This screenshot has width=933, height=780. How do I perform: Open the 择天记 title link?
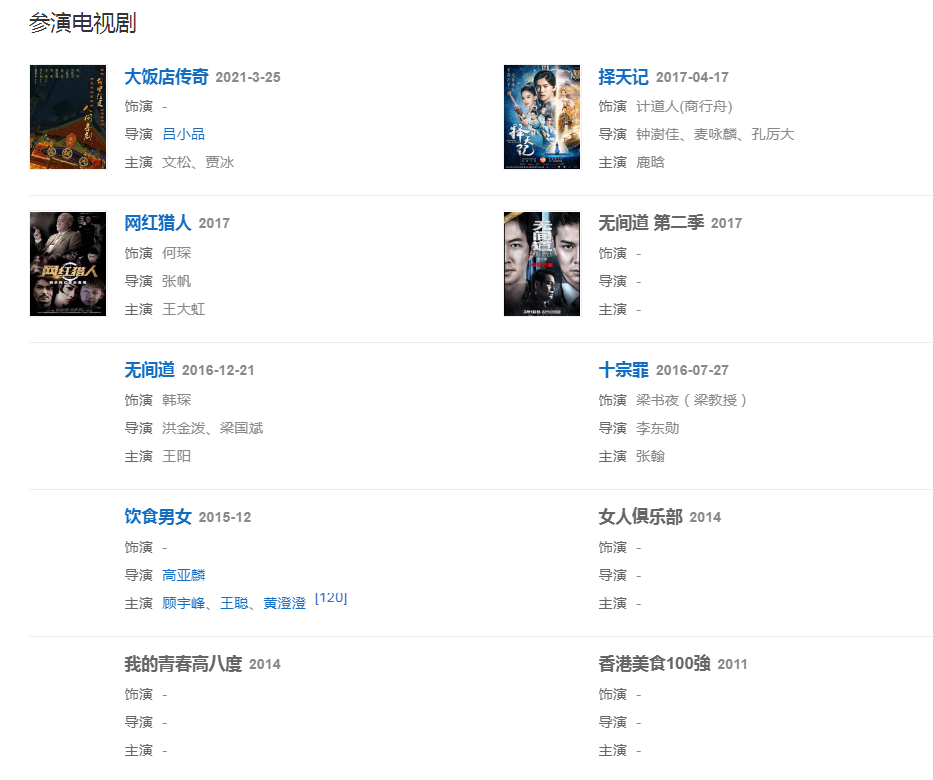pyautogui.click(x=623, y=77)
